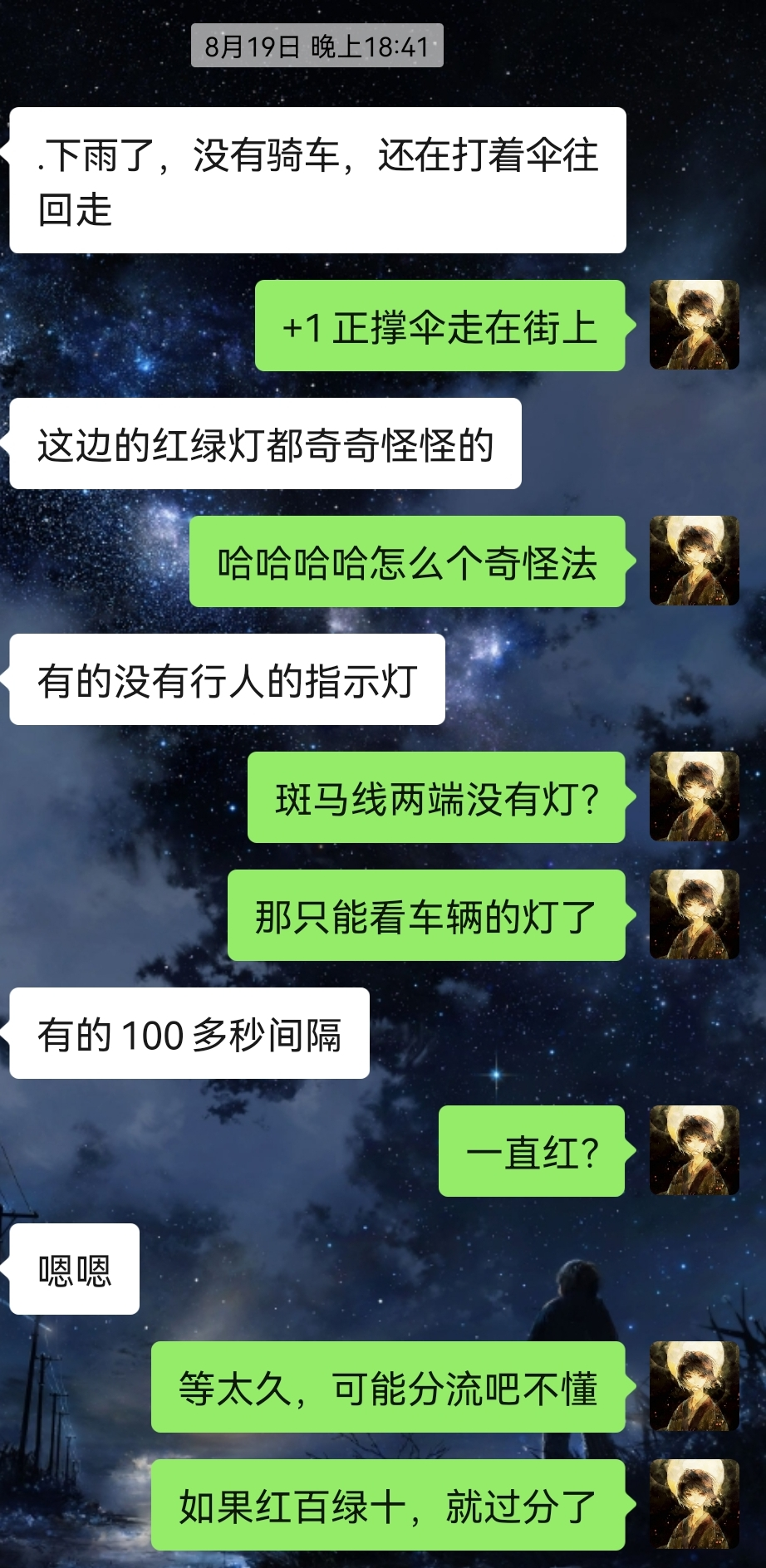View profile from avatar beside "斑马线两端没有灯?"
The image size is (766, 1568).
[694, 796]
